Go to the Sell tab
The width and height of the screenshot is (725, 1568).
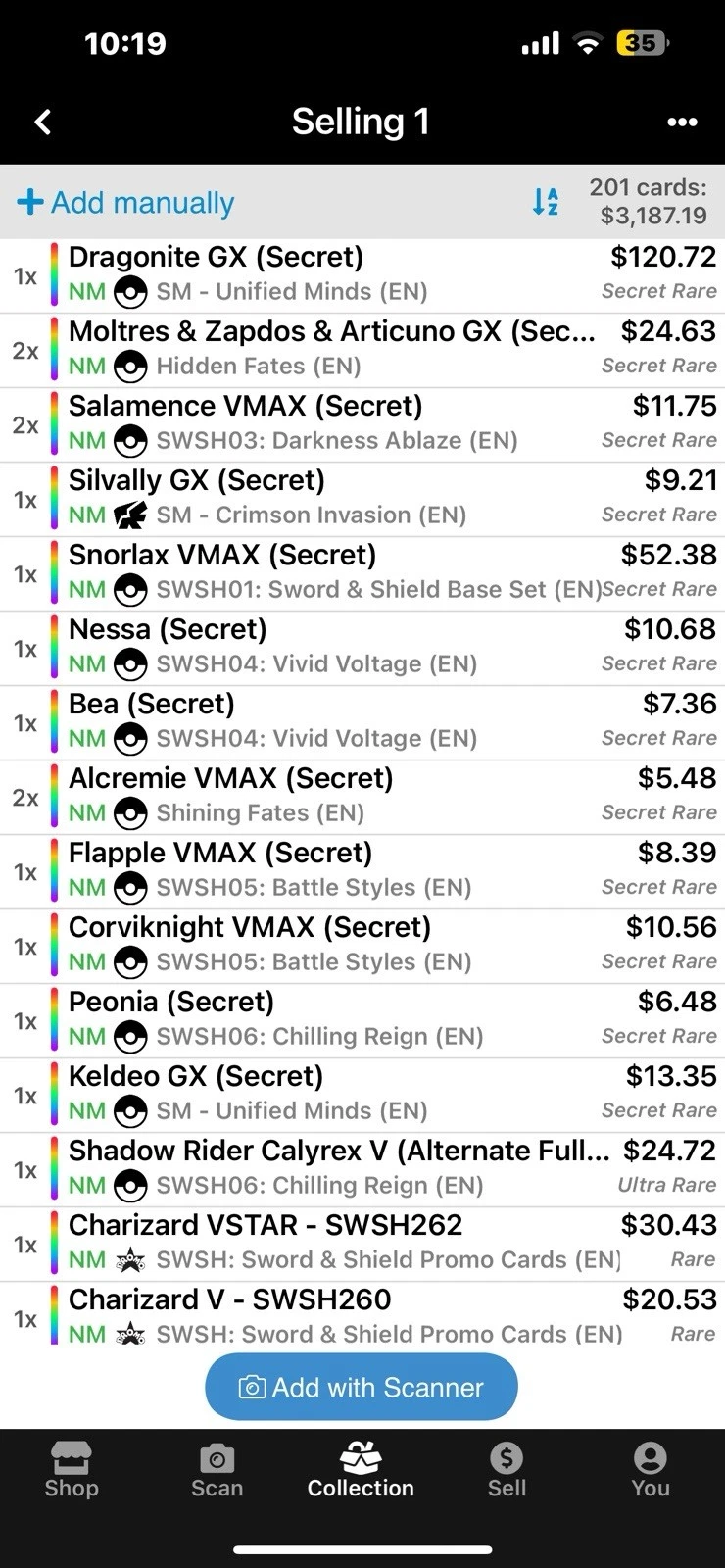[507, 1470]
